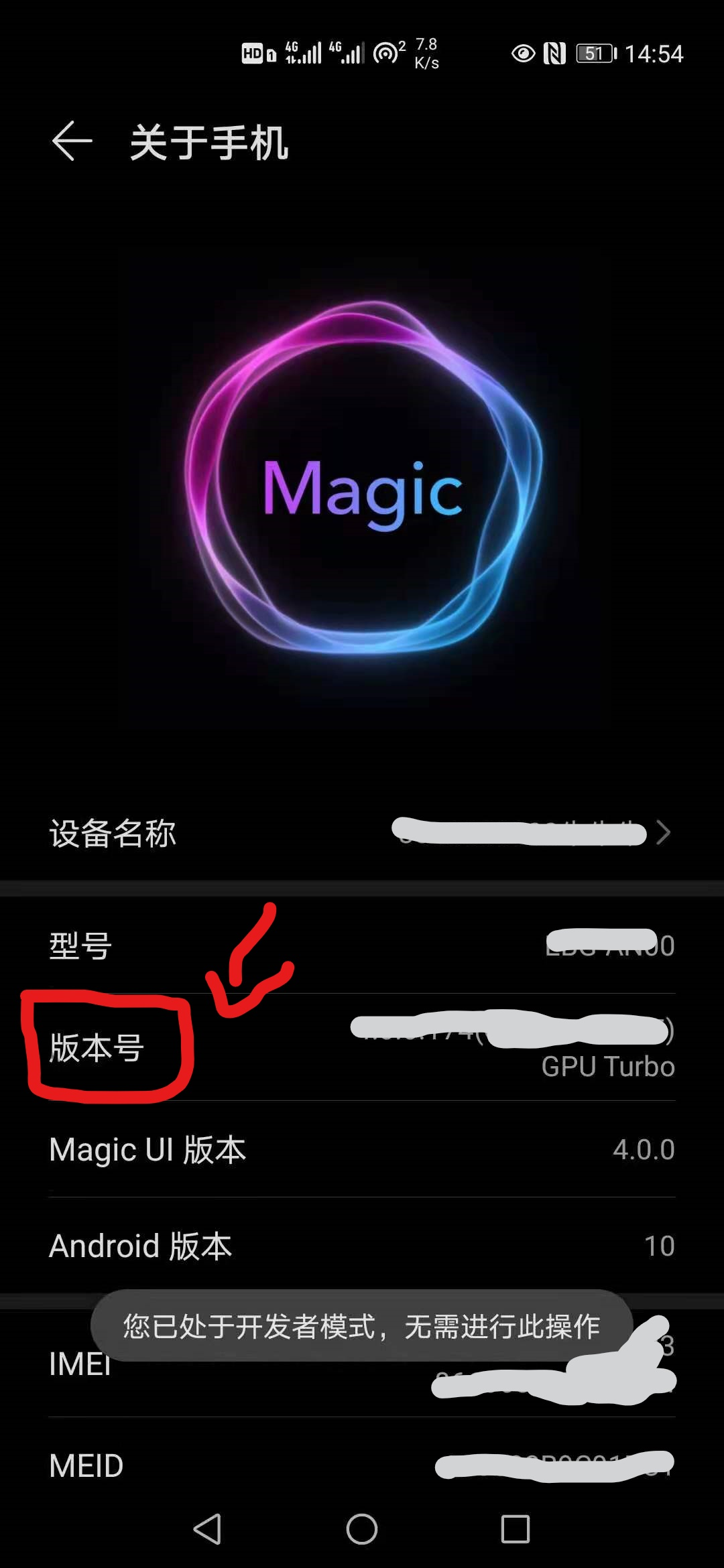This screenshot has height=1568, width=724.
Task: Tap the system home button
Action: click(362, 1529)
